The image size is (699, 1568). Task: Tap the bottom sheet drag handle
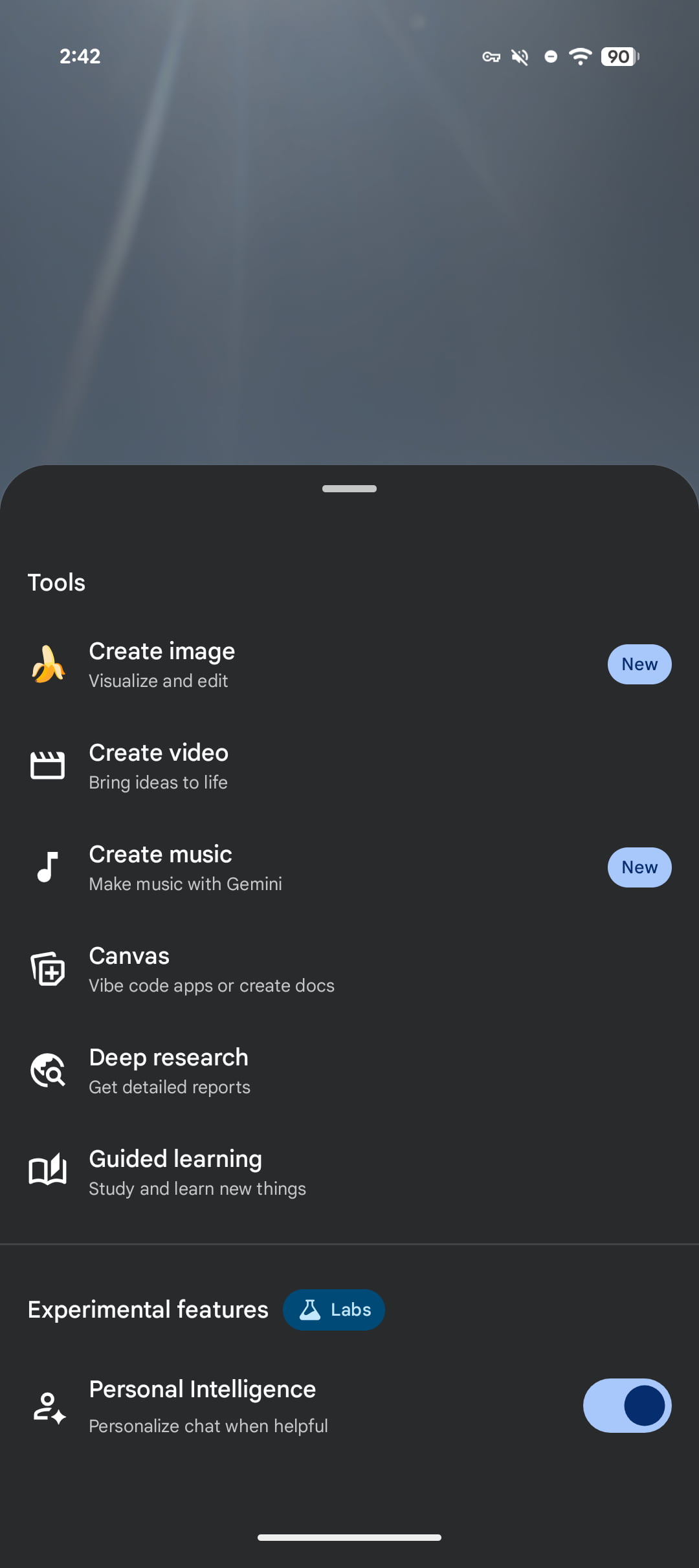tap(349, 489)
